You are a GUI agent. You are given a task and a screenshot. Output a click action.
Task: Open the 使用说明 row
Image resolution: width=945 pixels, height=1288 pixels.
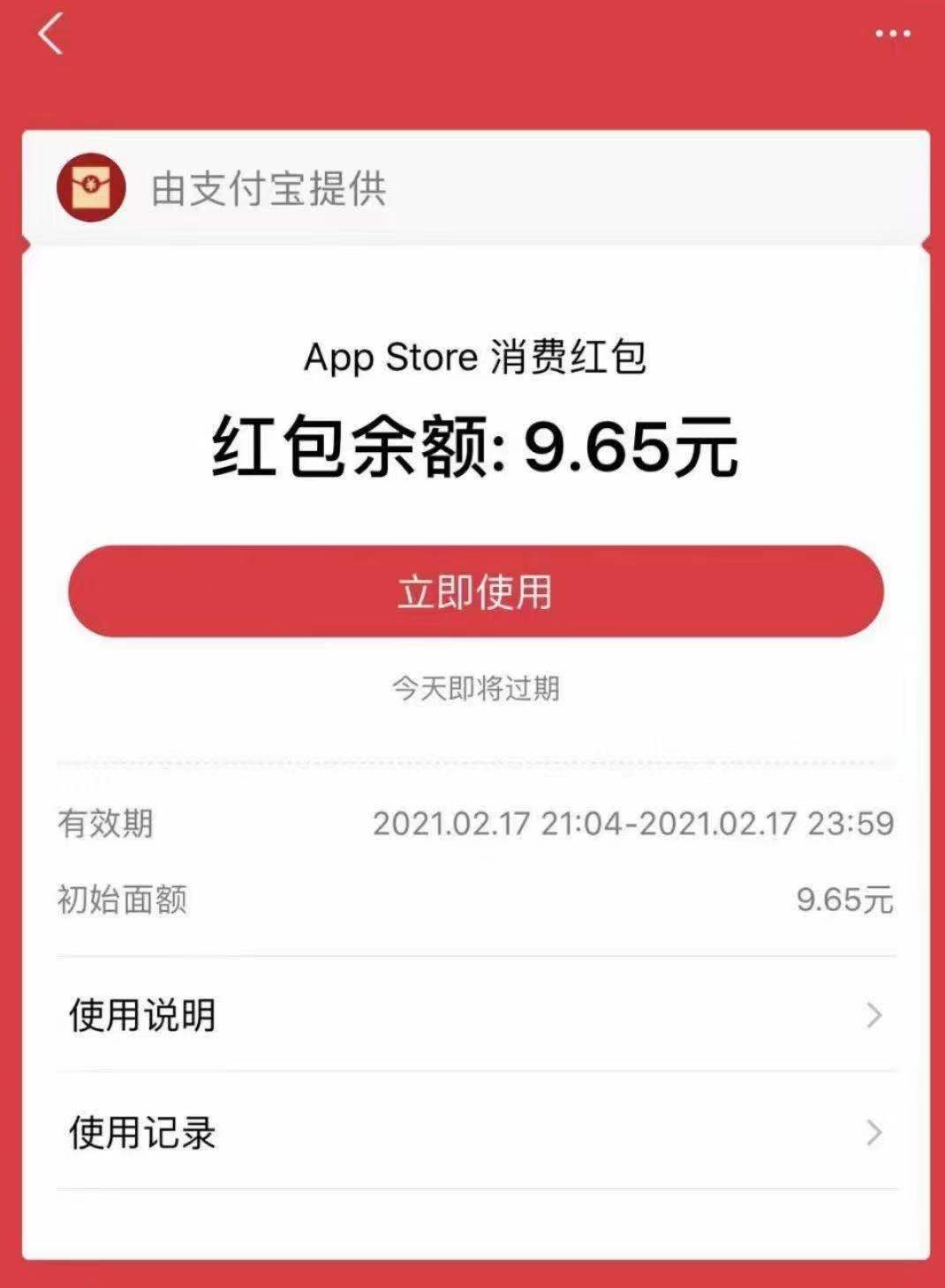[475, 1015]
